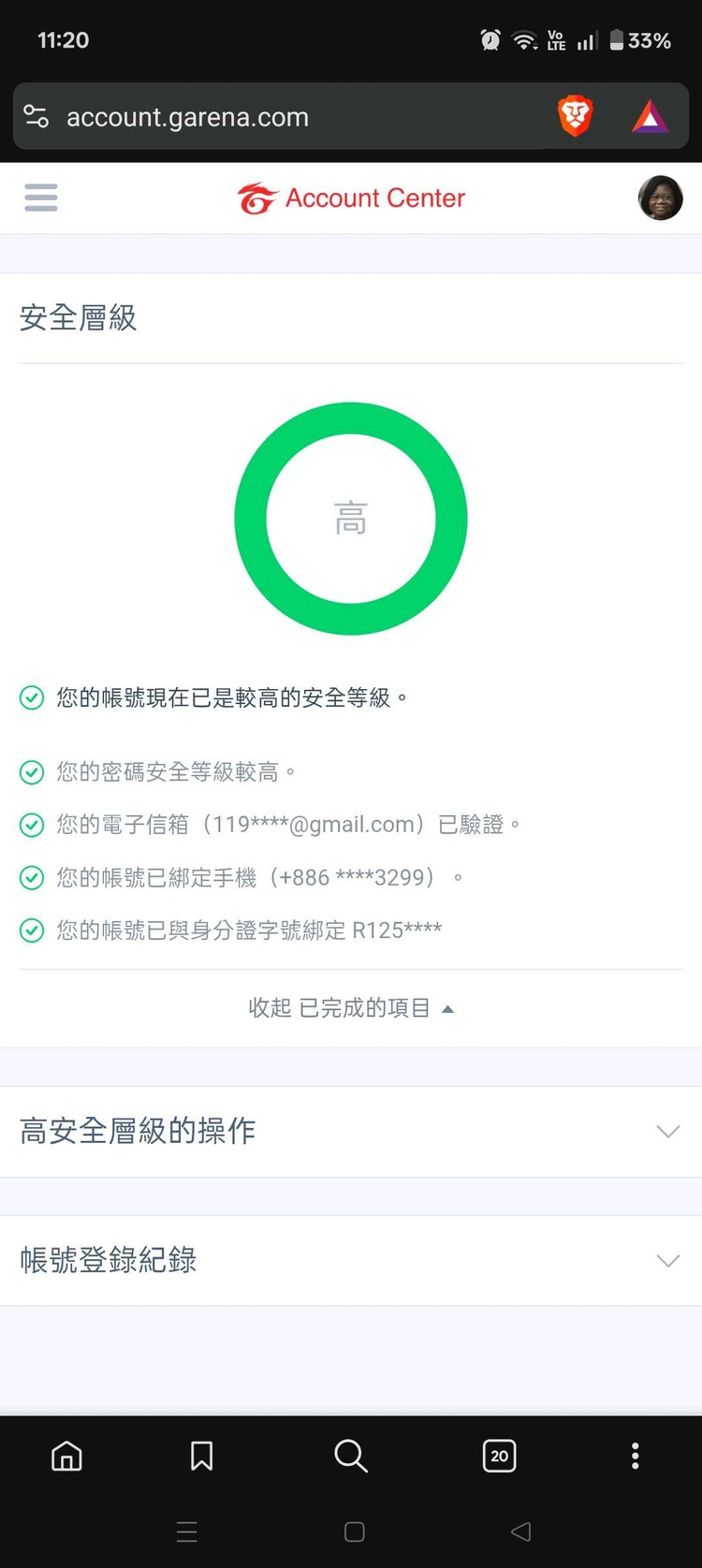Screen dimensions: 702x1568
Task: Open the tab switcher showing 20 tabs
Action: click(499, 1456)
